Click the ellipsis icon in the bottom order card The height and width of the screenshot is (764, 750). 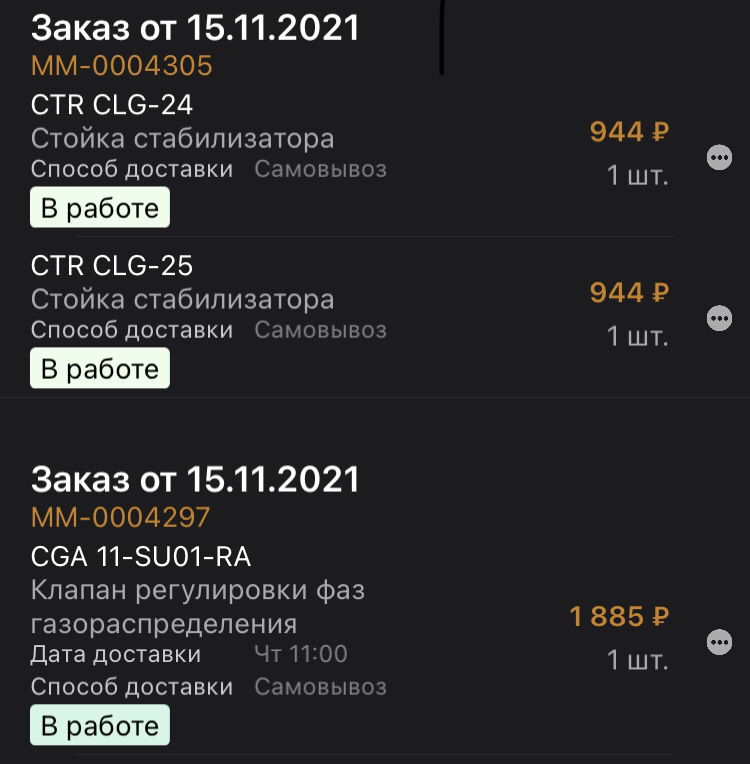(718, 640)
